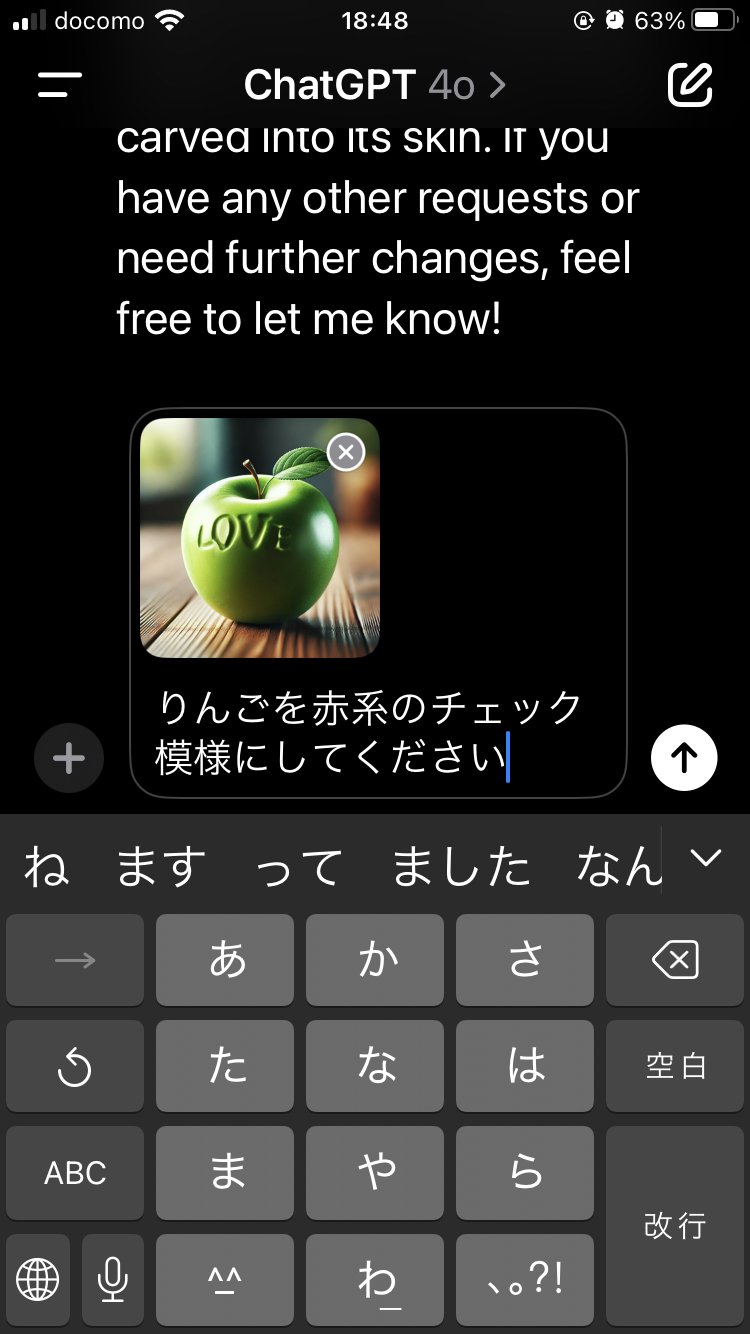Send the message with the arrow button
This screenshot has height=1334, width=750.
[x=684, y=758]
